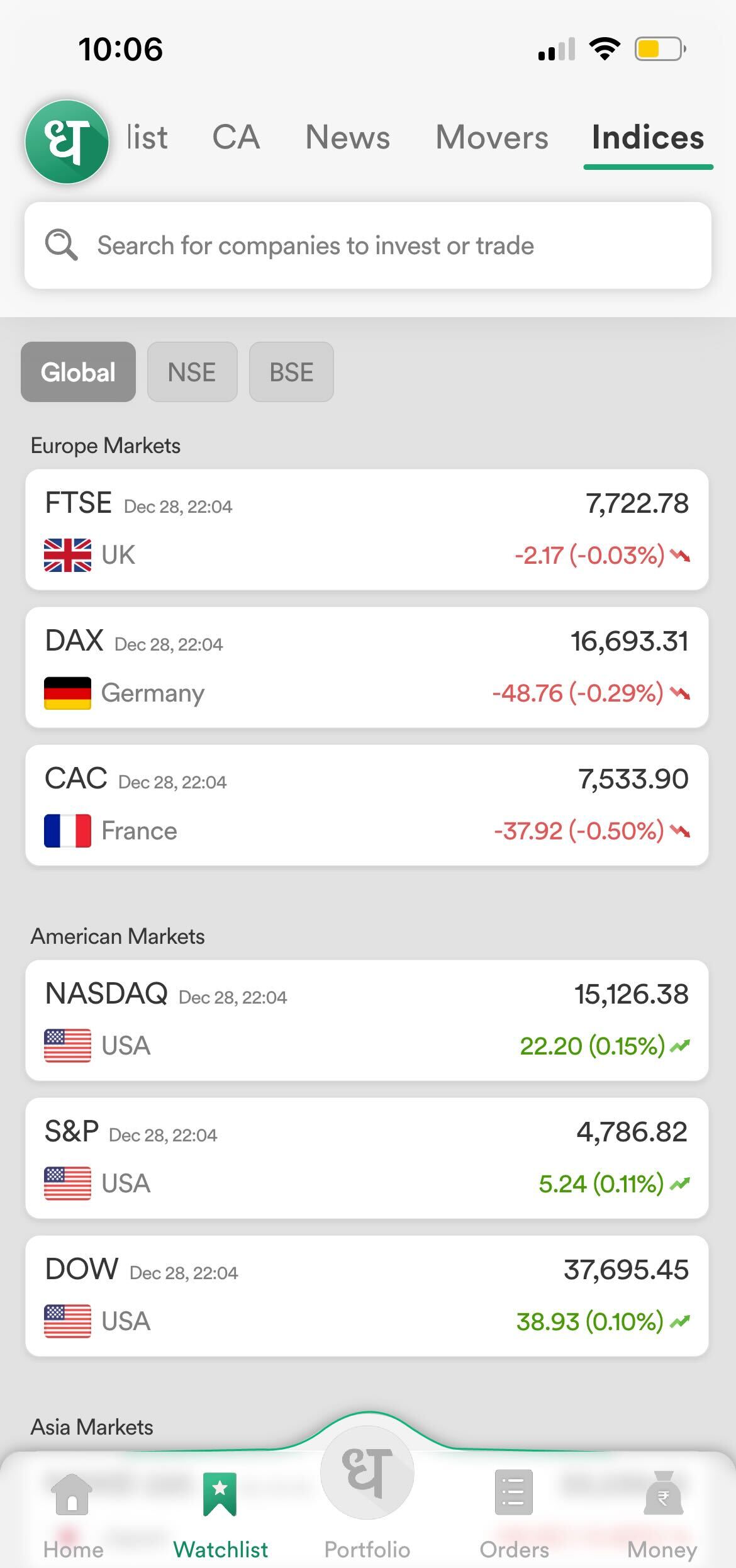Open the NASDAQ index card
This screenshot has height=1568, width=736.
[367, 1020]
